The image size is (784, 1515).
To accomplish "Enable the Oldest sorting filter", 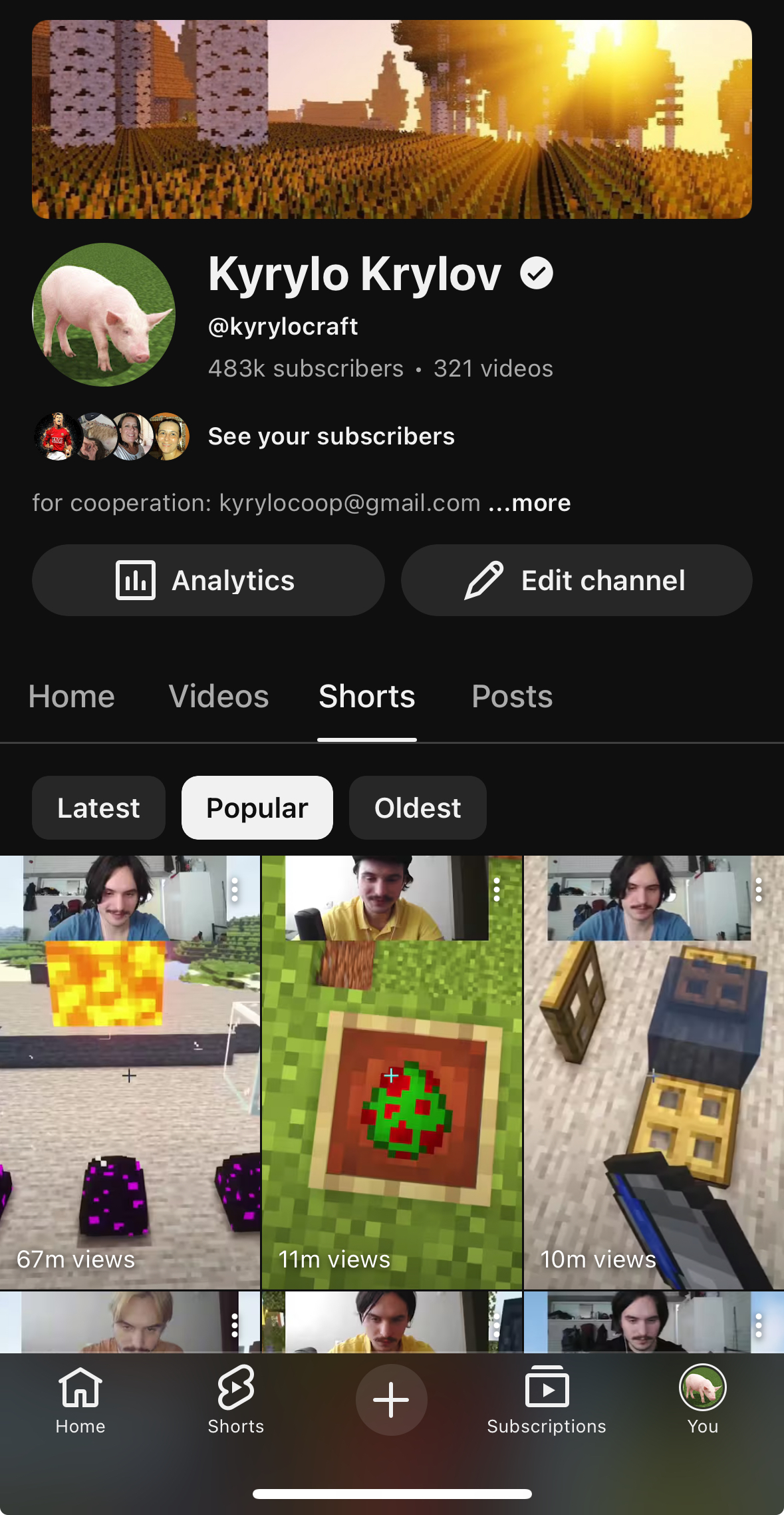I will pos(417,808).
